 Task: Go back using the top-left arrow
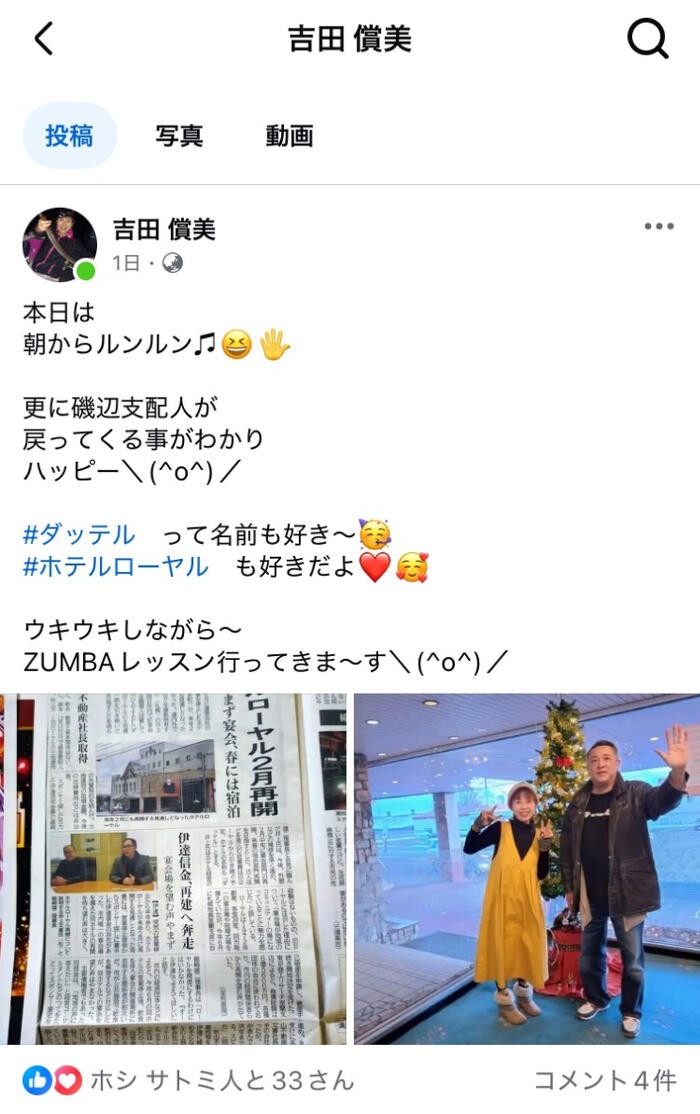43,40
